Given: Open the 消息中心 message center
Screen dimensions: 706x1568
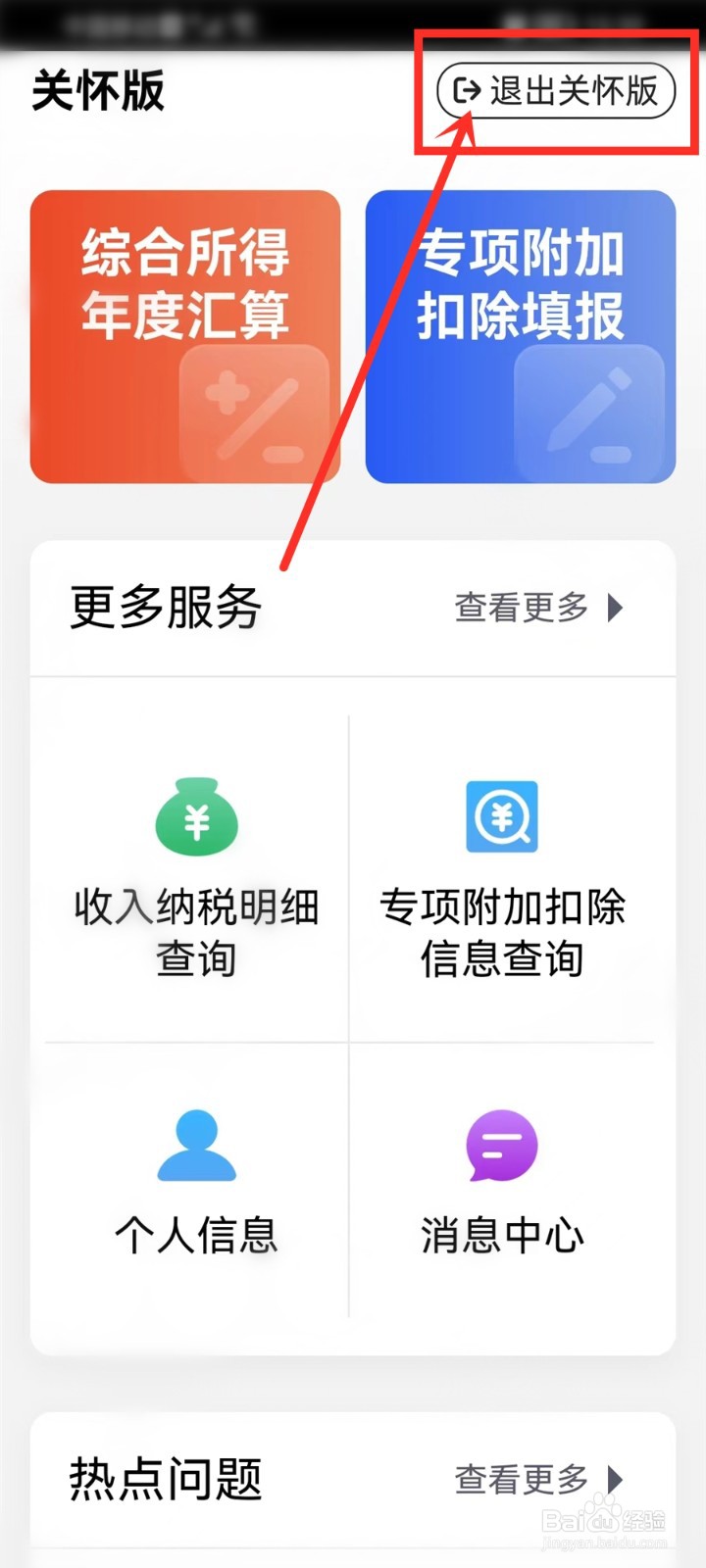Looking at the screenshot, I should (501, 1235).
